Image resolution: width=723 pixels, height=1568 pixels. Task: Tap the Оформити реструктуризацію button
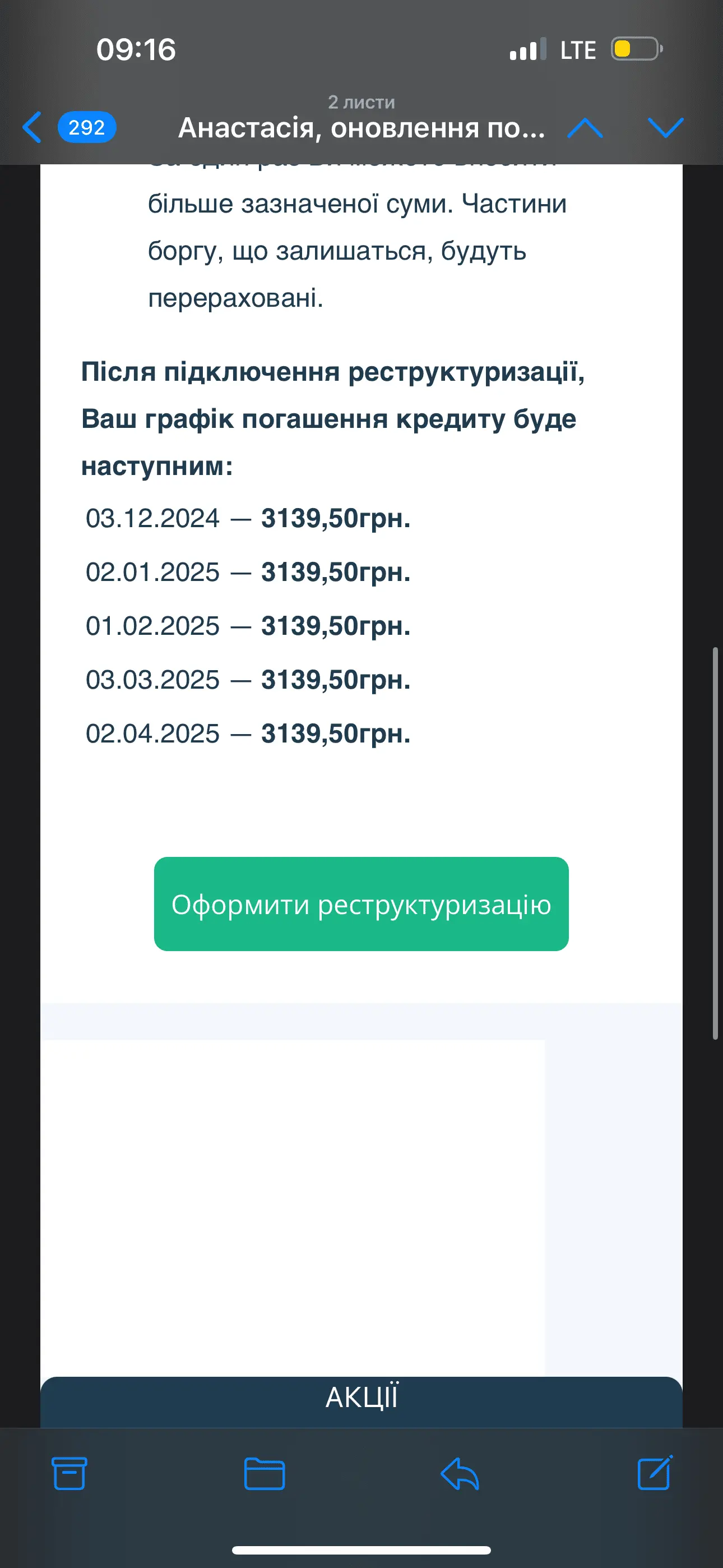(x=361, y=904)
